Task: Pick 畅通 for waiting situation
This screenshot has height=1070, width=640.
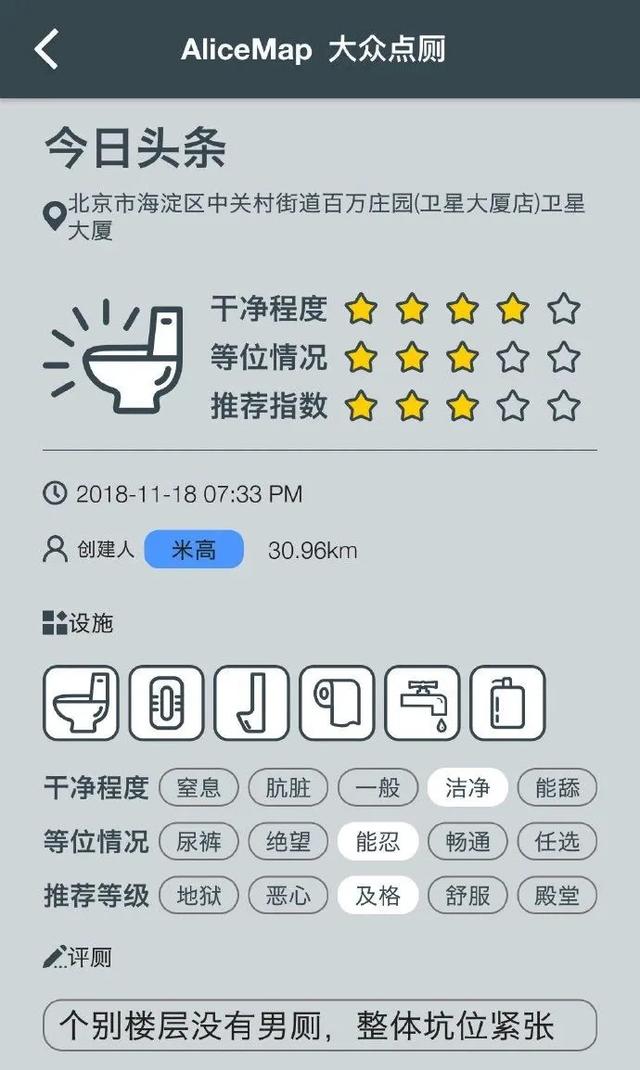Action: 467,842
